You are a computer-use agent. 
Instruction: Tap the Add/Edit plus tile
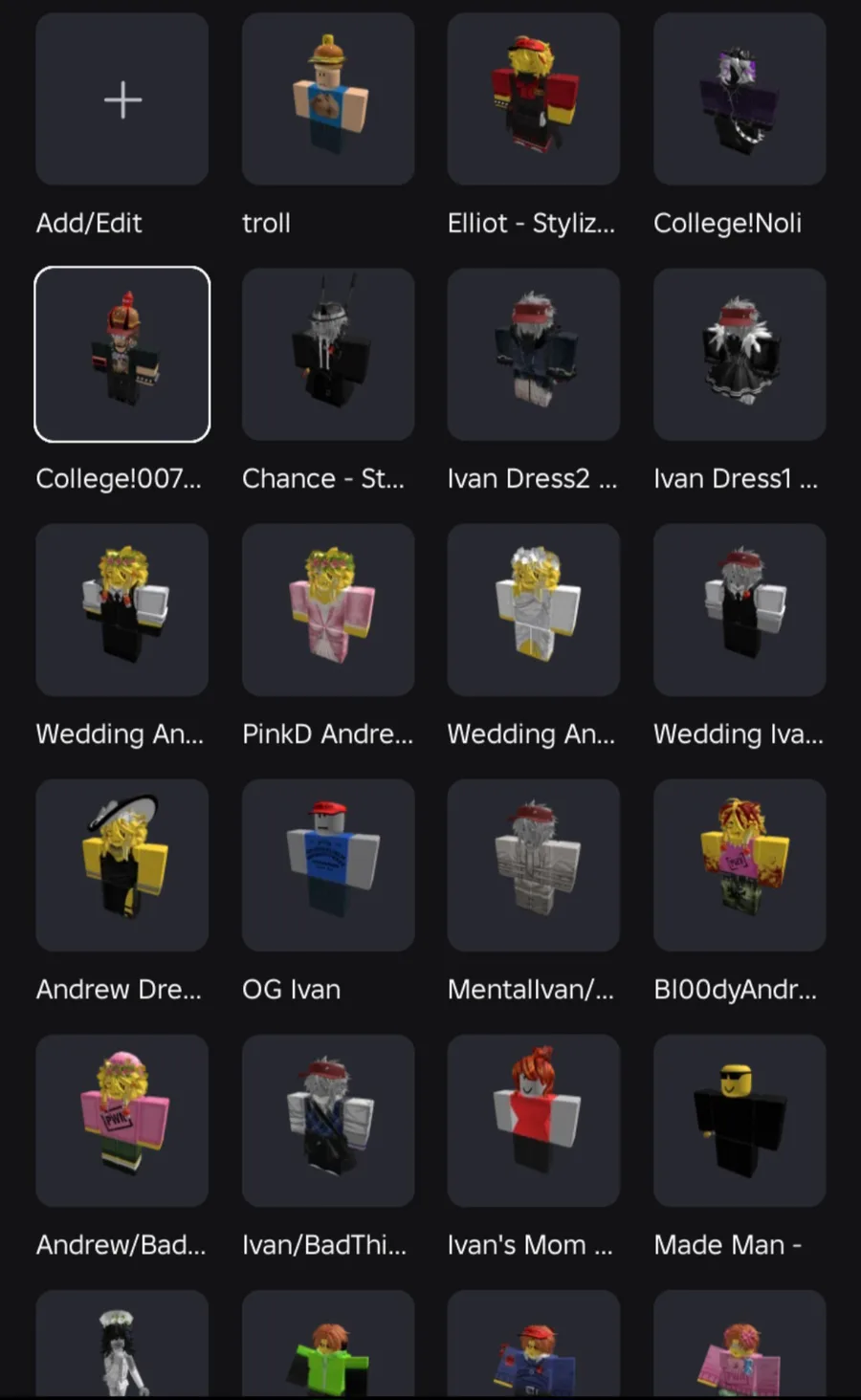[x=122, y=99]
